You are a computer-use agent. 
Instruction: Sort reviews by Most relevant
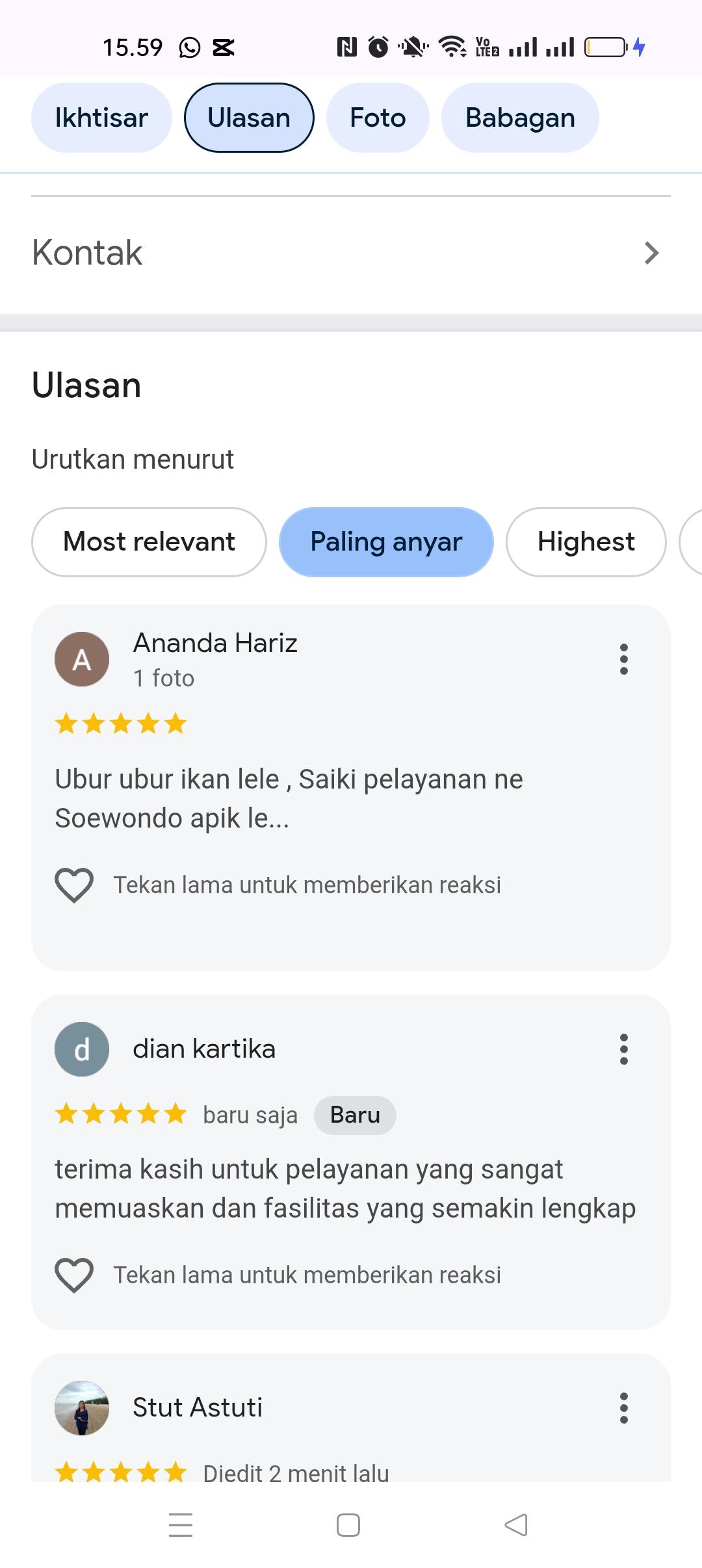149,542
